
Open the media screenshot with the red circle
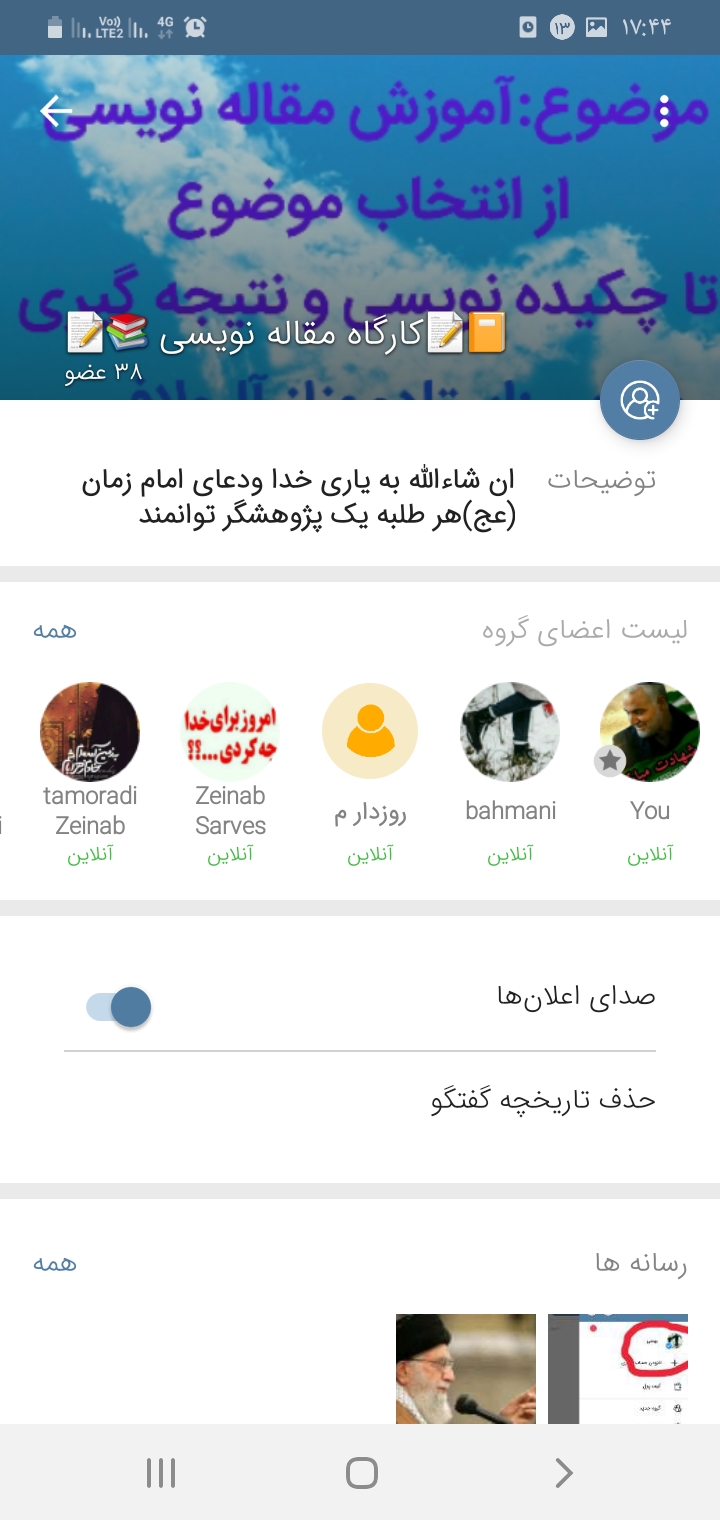pos(618,1368)
